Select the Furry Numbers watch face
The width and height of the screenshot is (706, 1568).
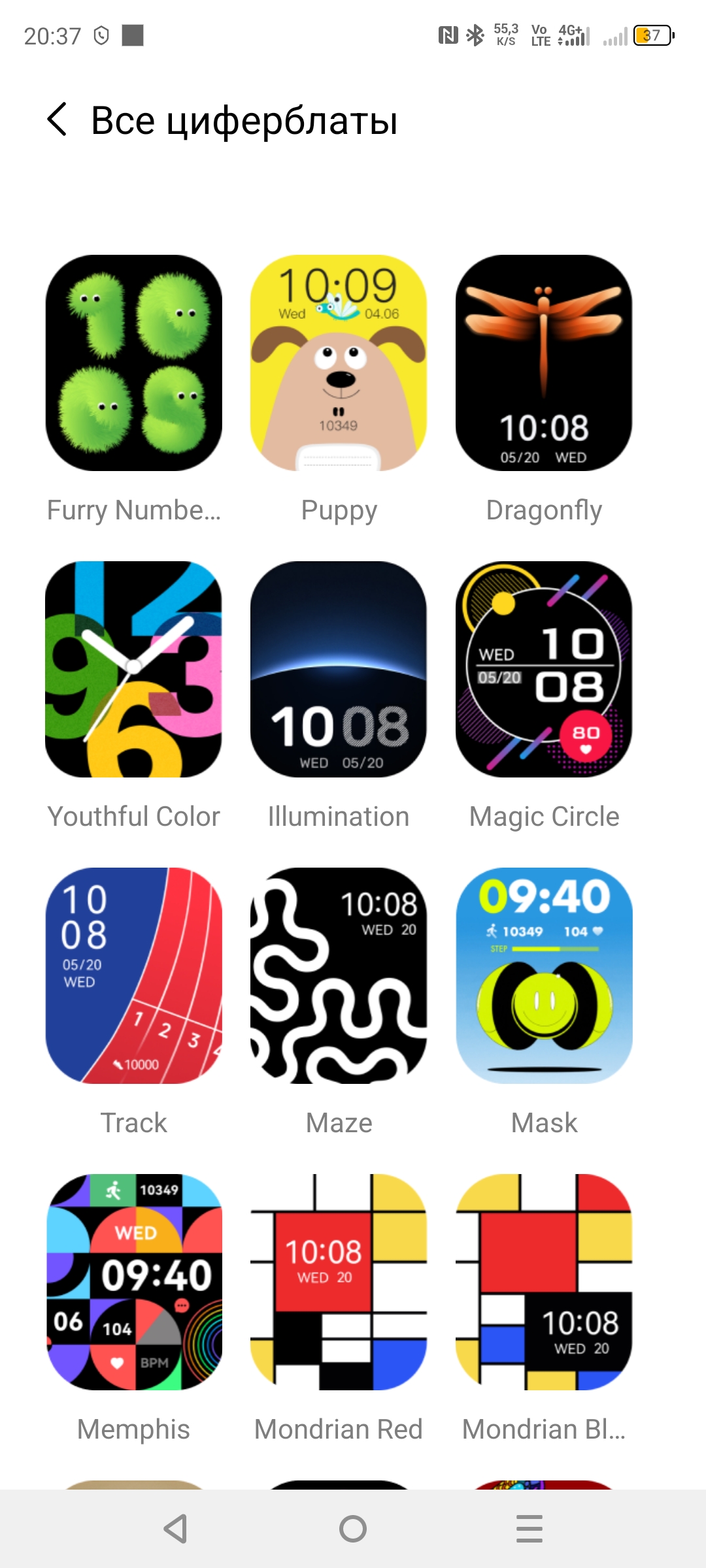[x=134, y=363]
